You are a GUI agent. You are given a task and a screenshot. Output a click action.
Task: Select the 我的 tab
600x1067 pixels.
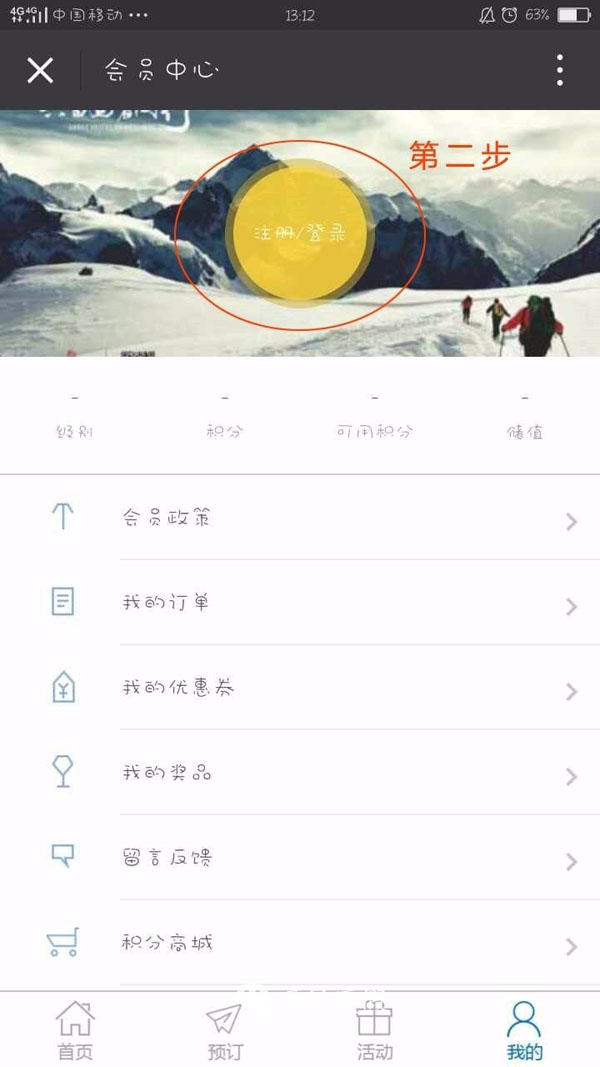(524, 1030)
